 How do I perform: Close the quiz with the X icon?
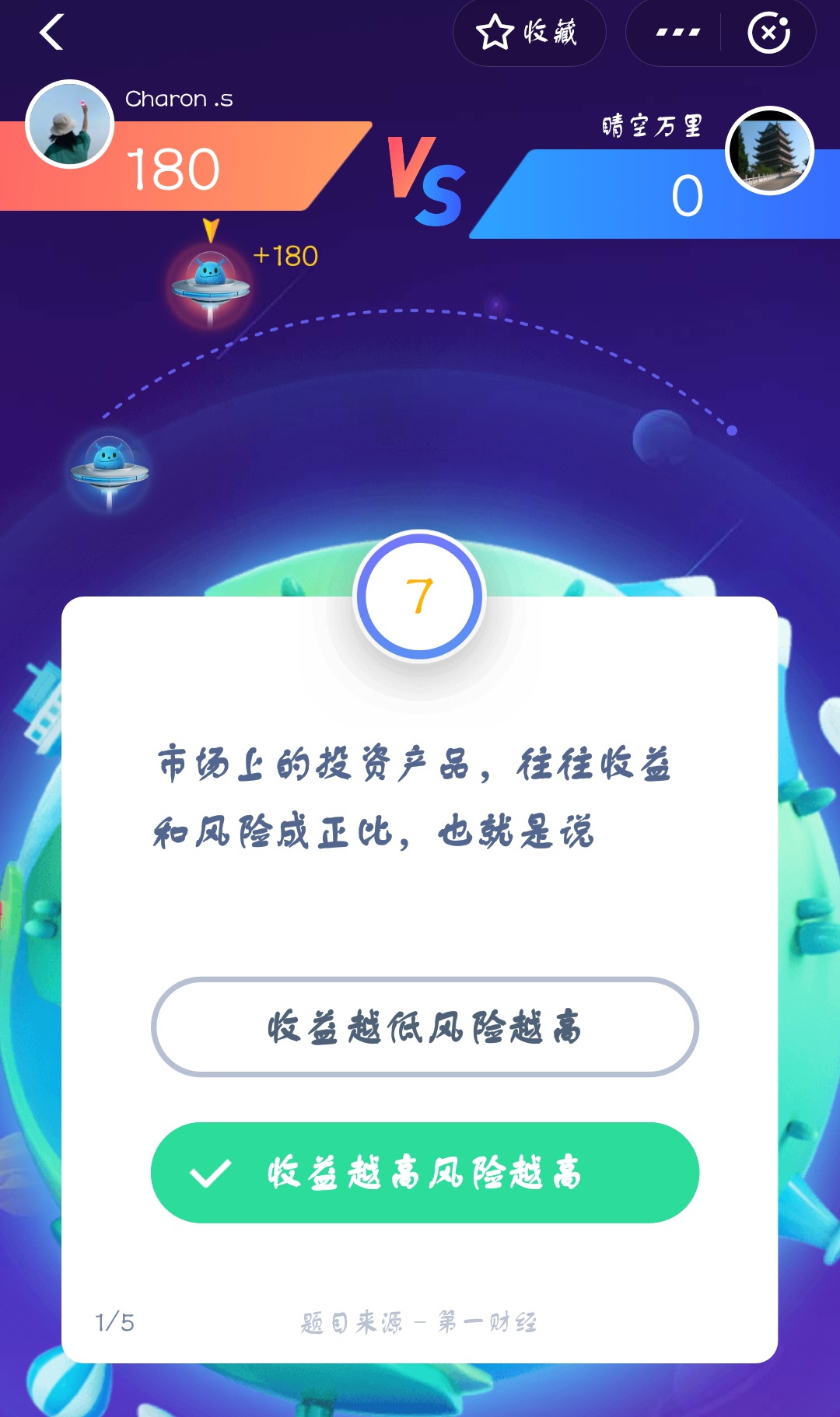coord(768,31)
